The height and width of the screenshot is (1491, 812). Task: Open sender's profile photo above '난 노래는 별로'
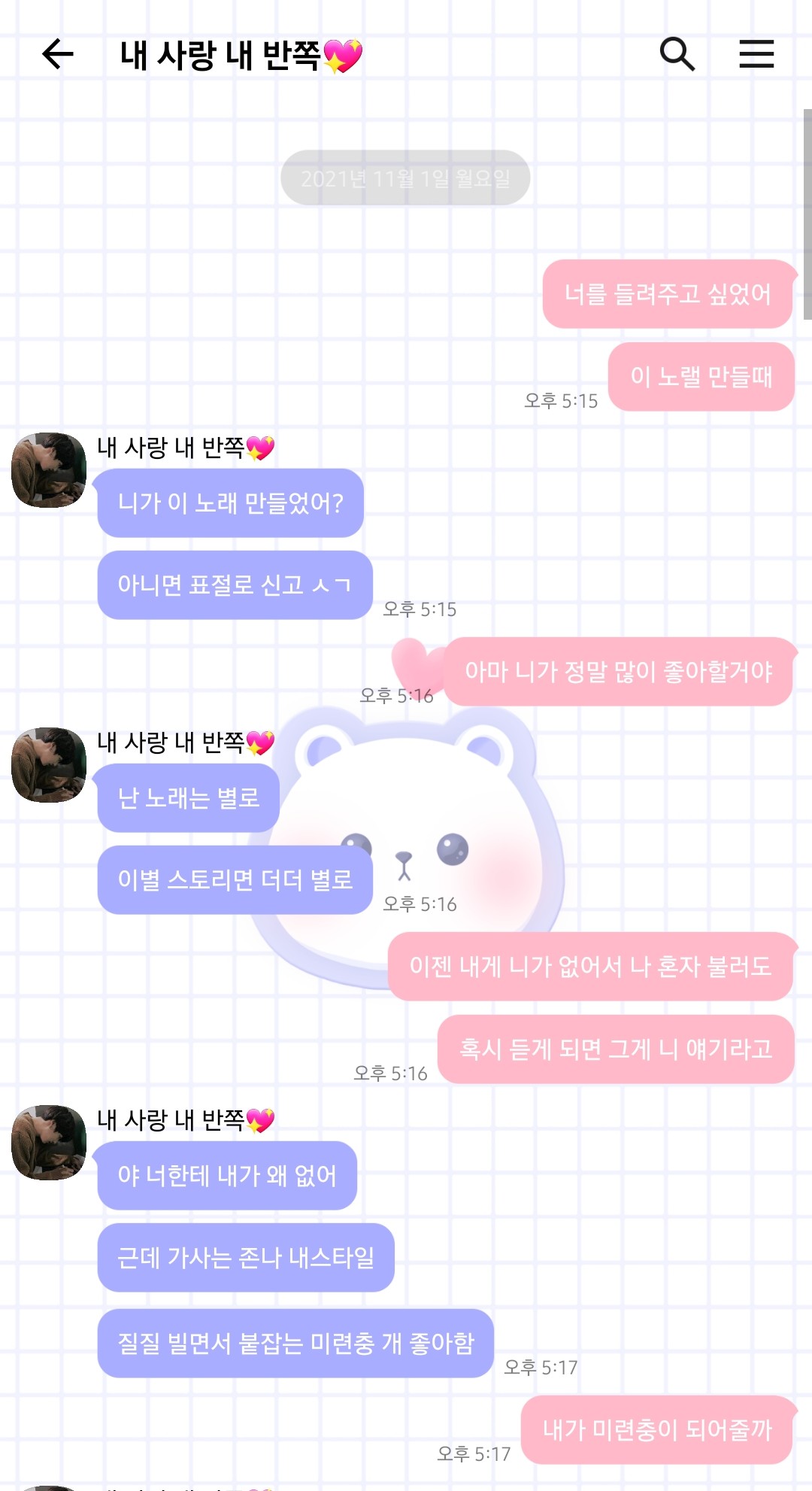(x=49, y=765)
